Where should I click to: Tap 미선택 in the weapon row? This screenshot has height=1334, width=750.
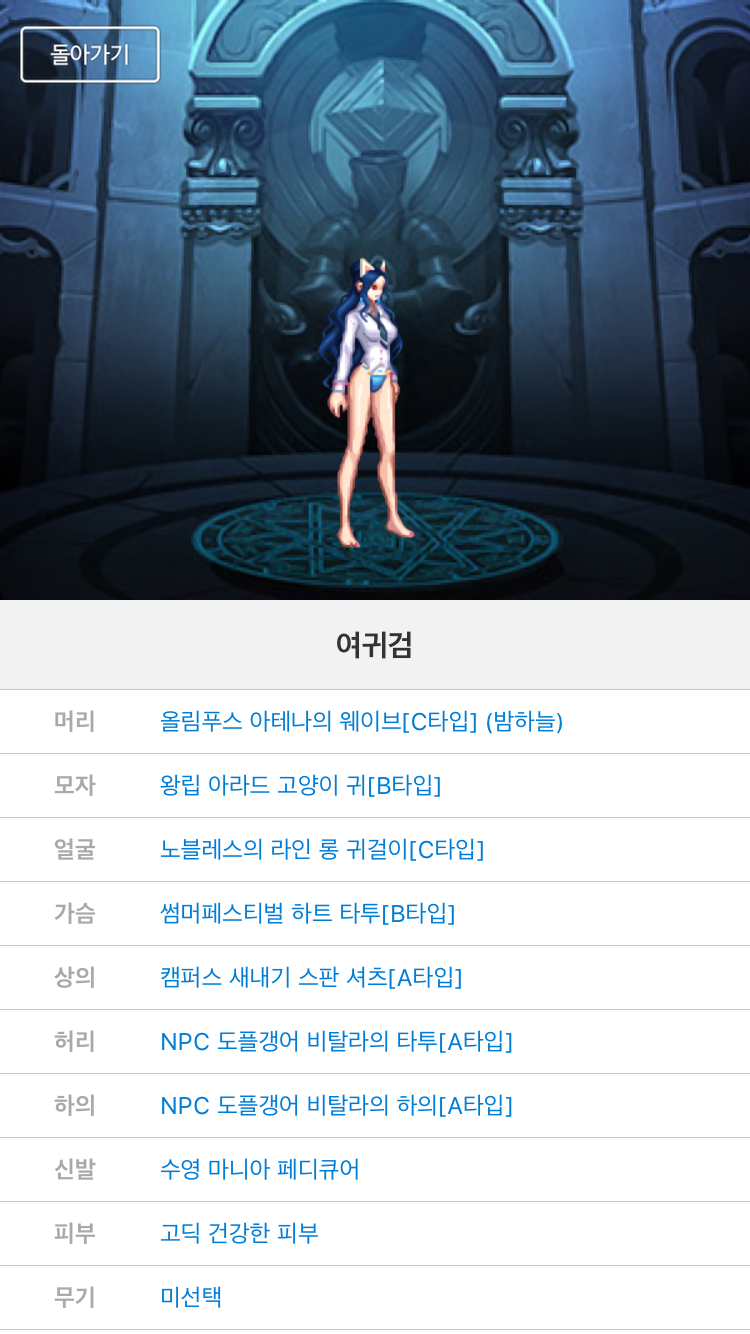pos(191,1297)
